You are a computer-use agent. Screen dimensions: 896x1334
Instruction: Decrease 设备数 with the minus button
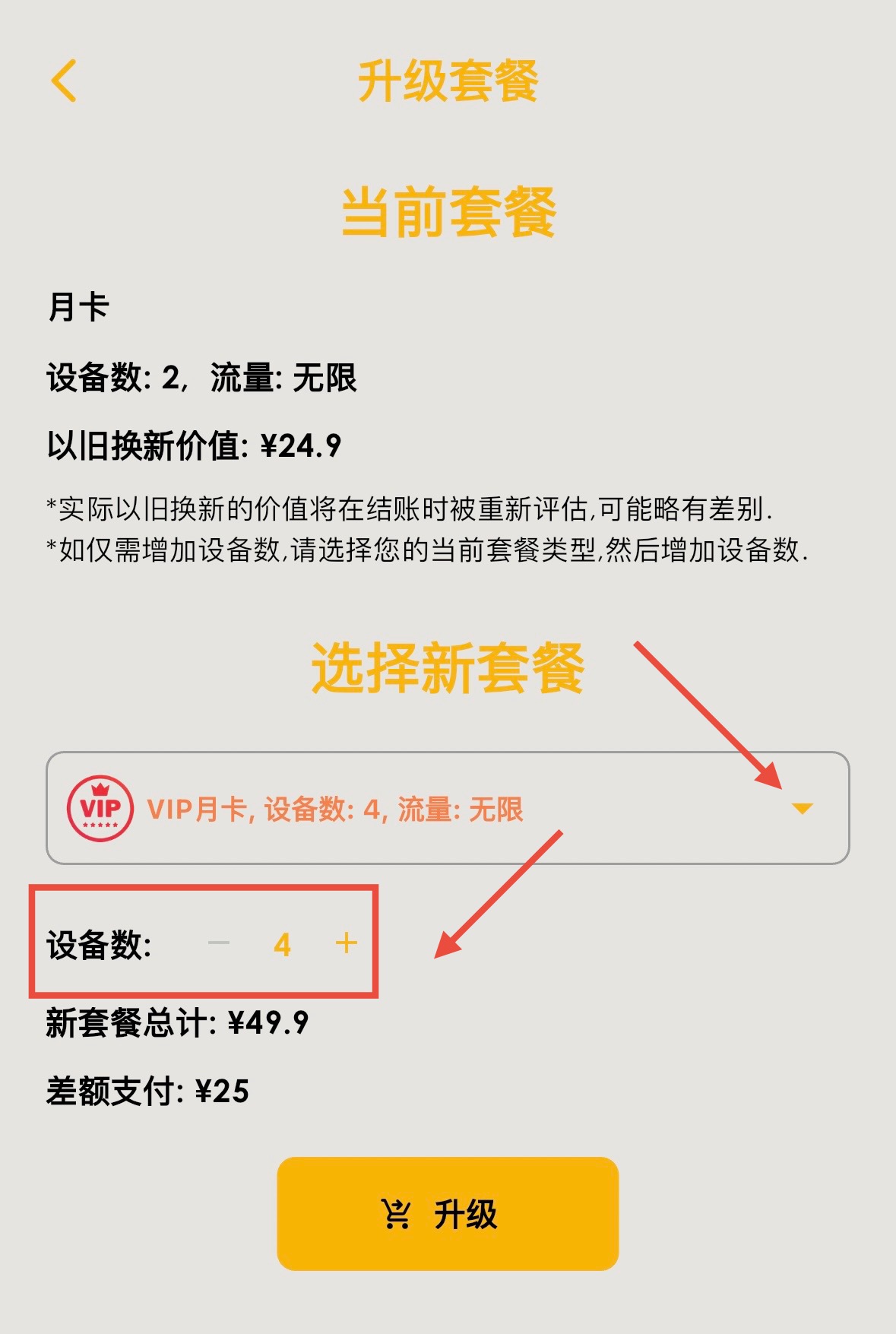pos(219,943)
